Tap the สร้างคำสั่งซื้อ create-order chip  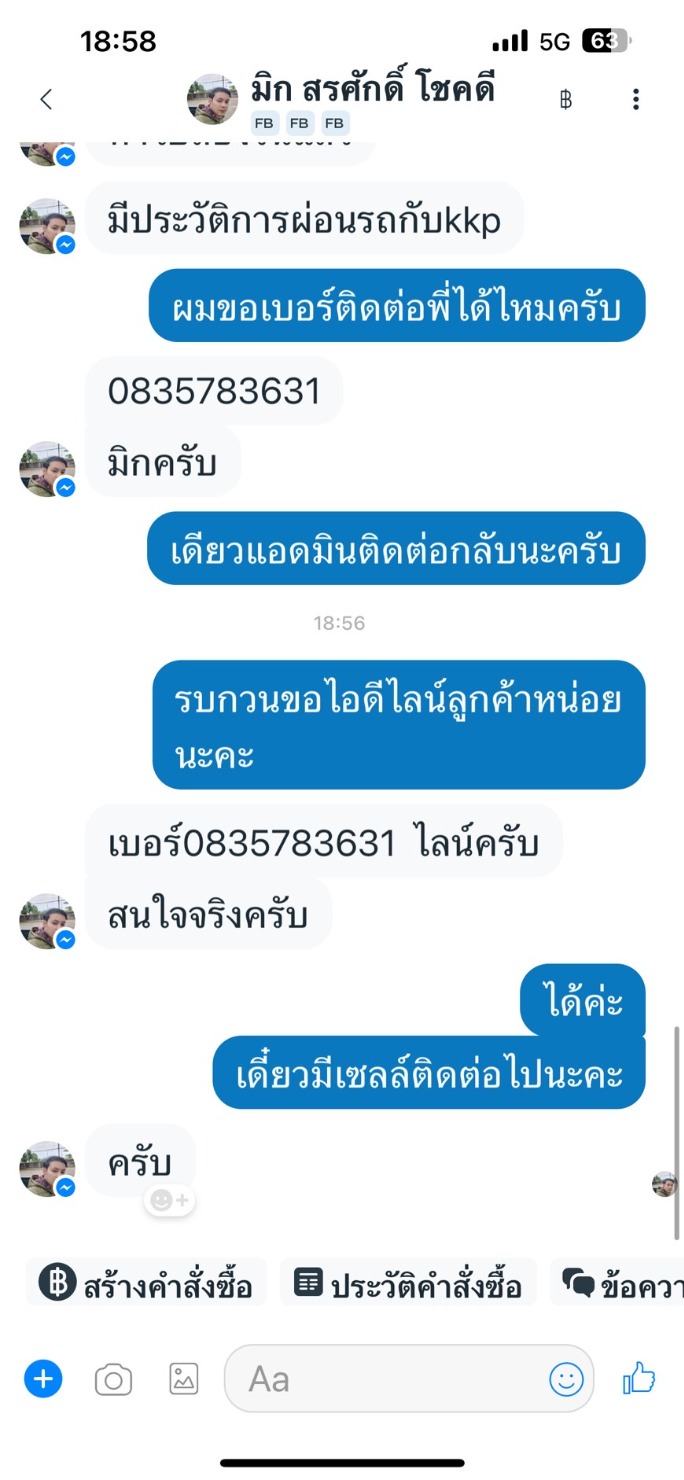(x=146, y=1283)
